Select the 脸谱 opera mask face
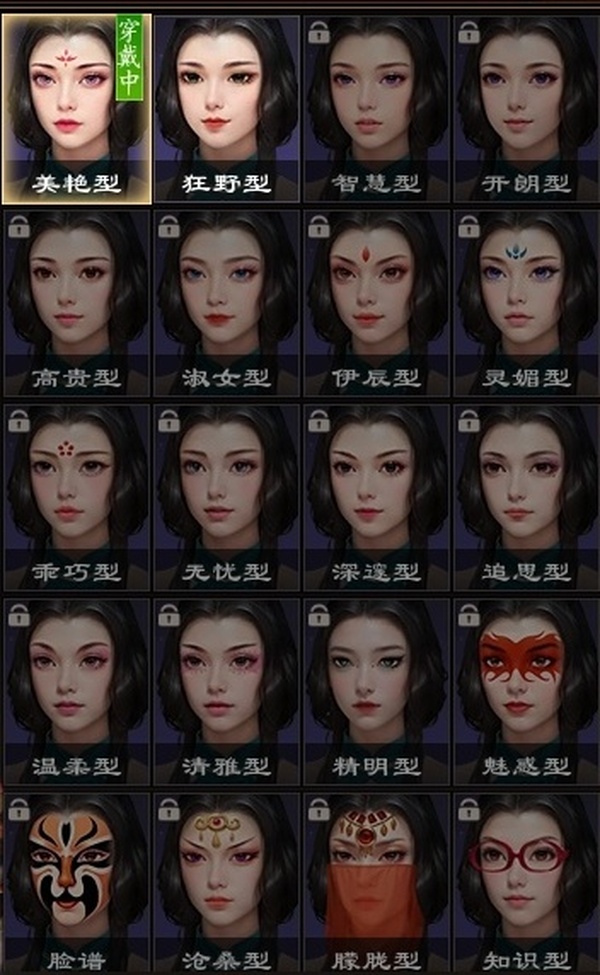Screen dimensions: 600x975 point(76,880)
